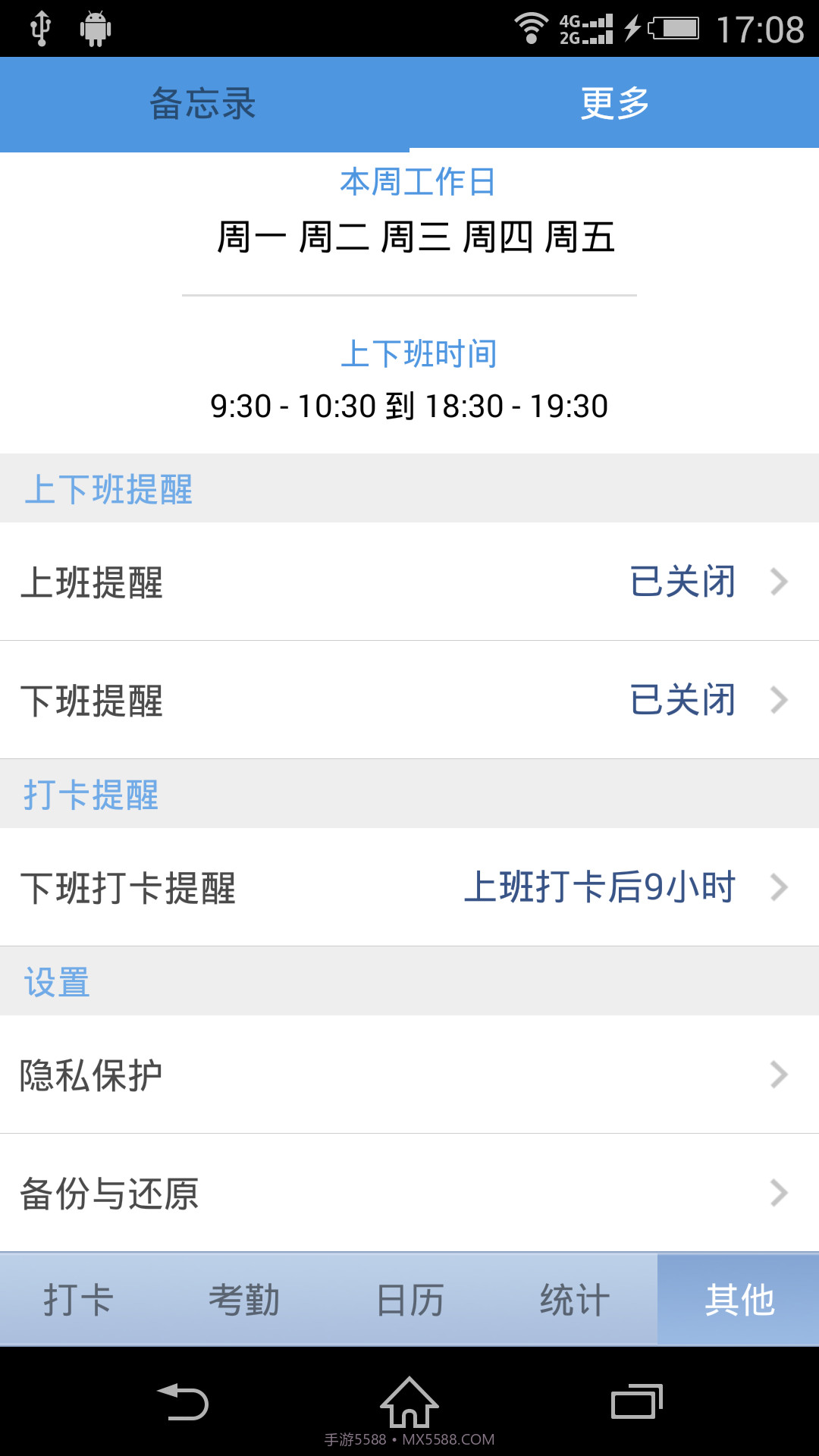Expand 下班打卡提醒 settings

pos(409,887)
